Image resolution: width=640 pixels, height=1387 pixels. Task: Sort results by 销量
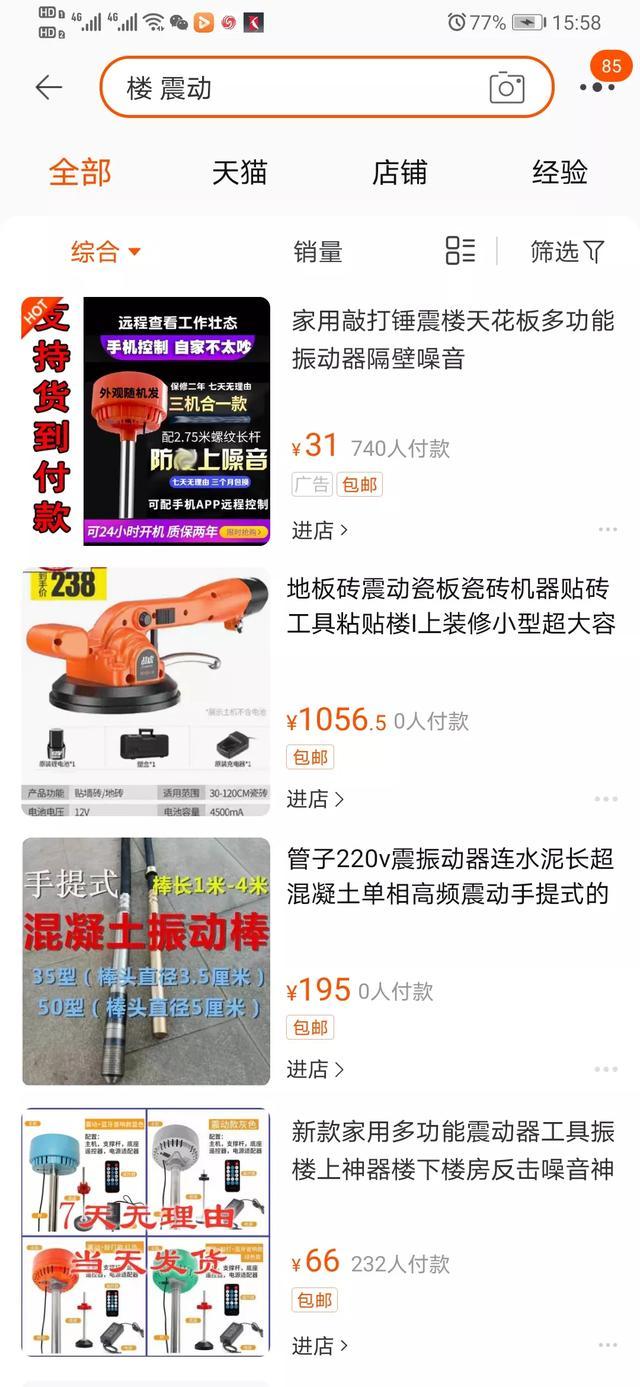pyautogui.click(x=318, y=252)
